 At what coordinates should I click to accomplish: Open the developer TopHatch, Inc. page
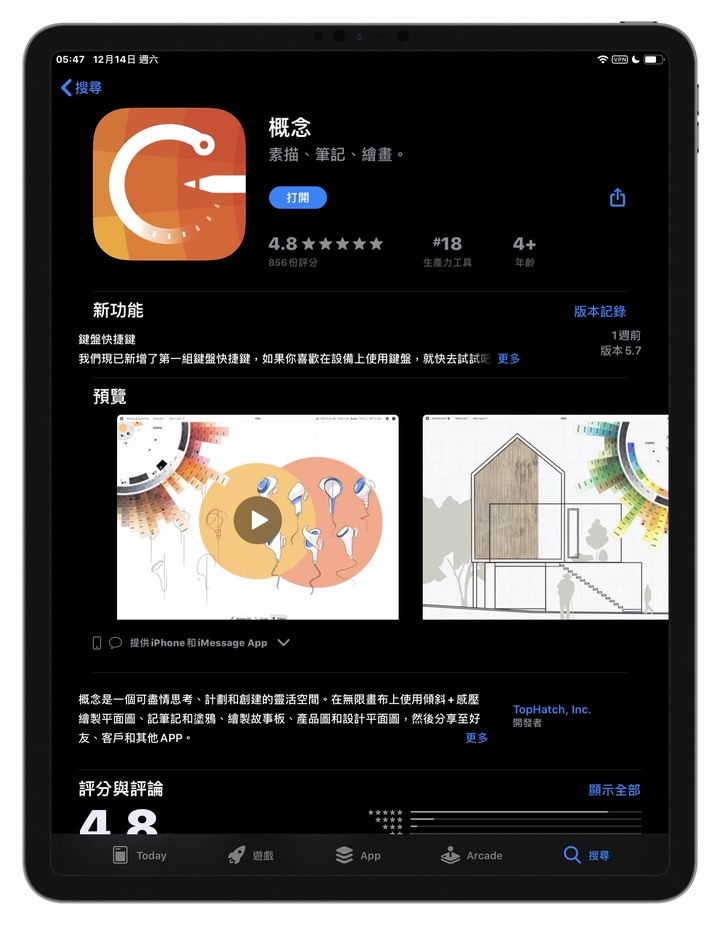click(551, 710)
